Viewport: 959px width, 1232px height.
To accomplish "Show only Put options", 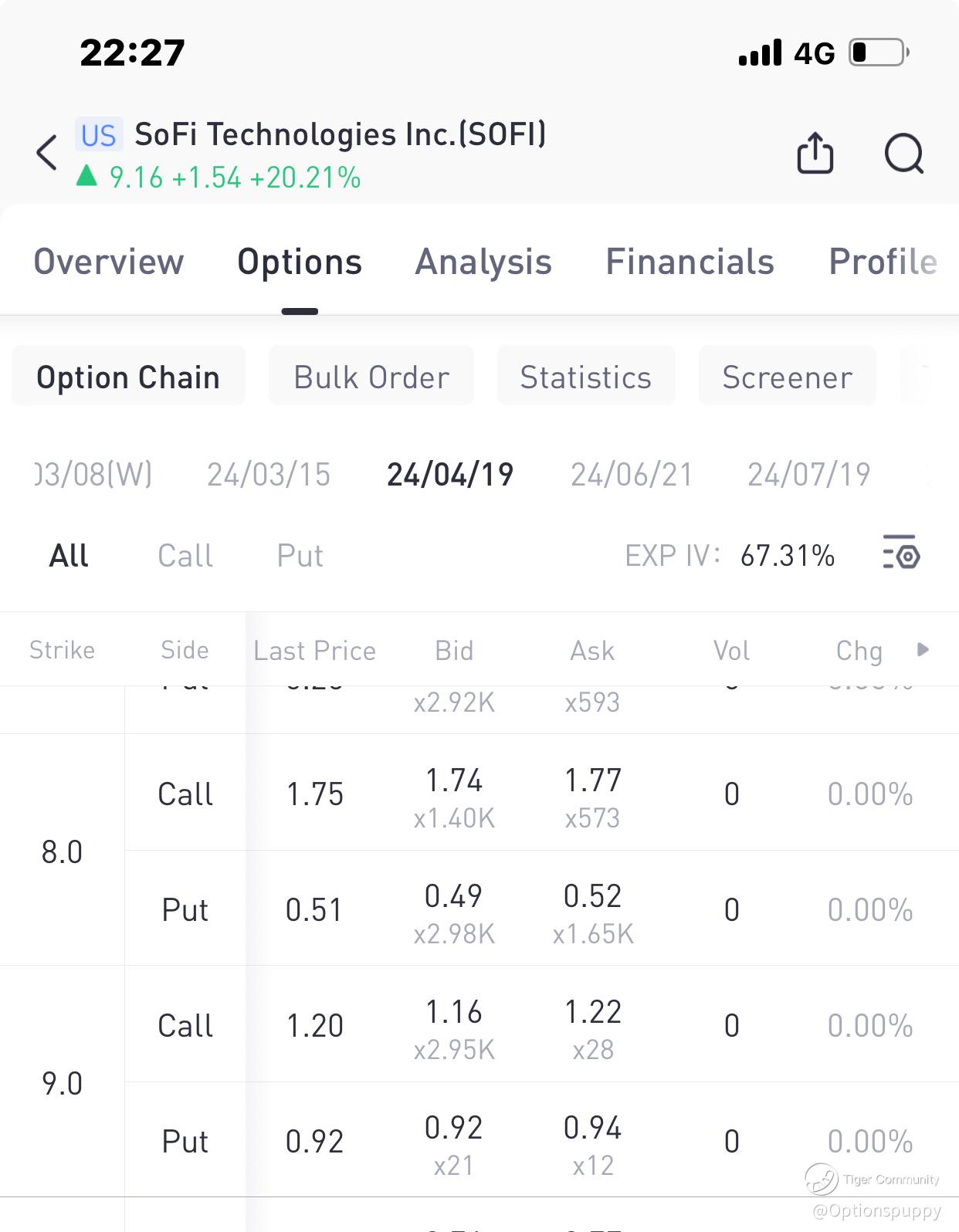I will tap(300, 556).
